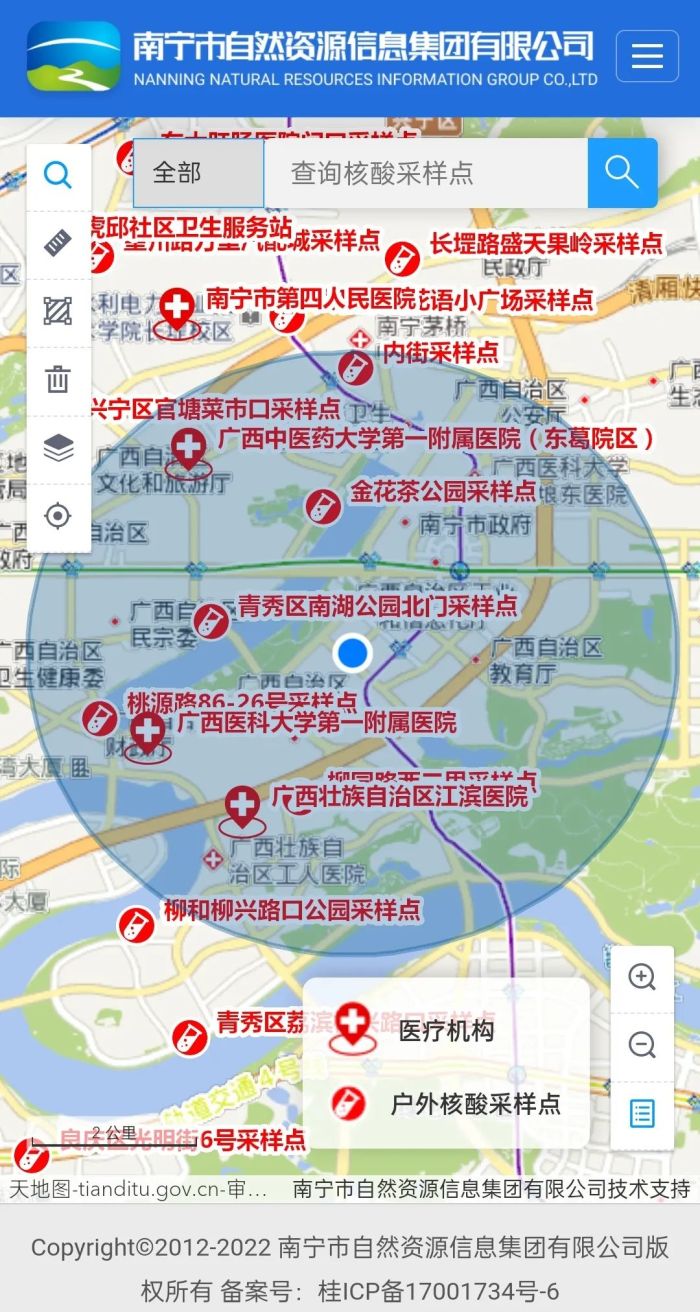Zoom out of the map
This screenshot has width=700, height=1312.
click(642, 1045)
